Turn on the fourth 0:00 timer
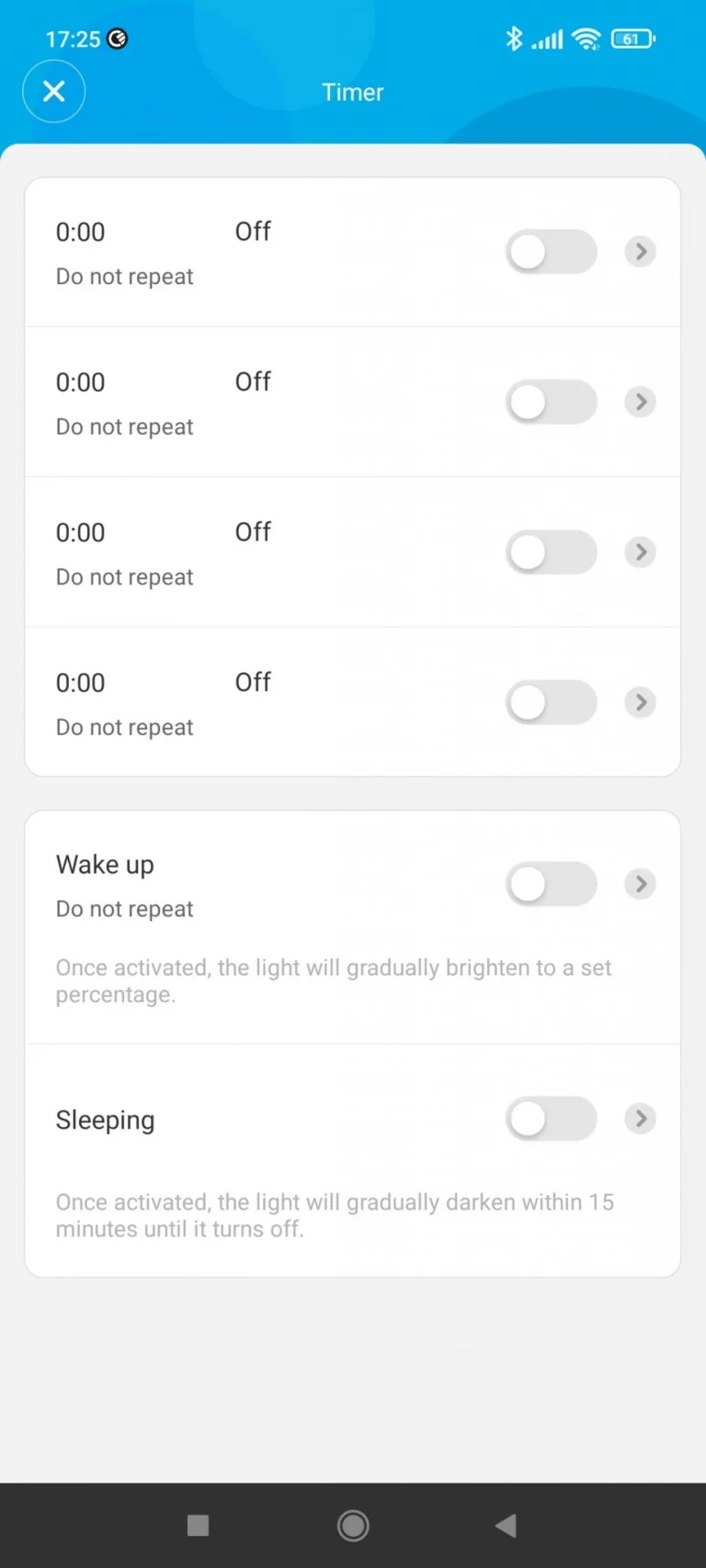Image resolution: width=706 pixels, height=1568 pixels. [551, 701]
